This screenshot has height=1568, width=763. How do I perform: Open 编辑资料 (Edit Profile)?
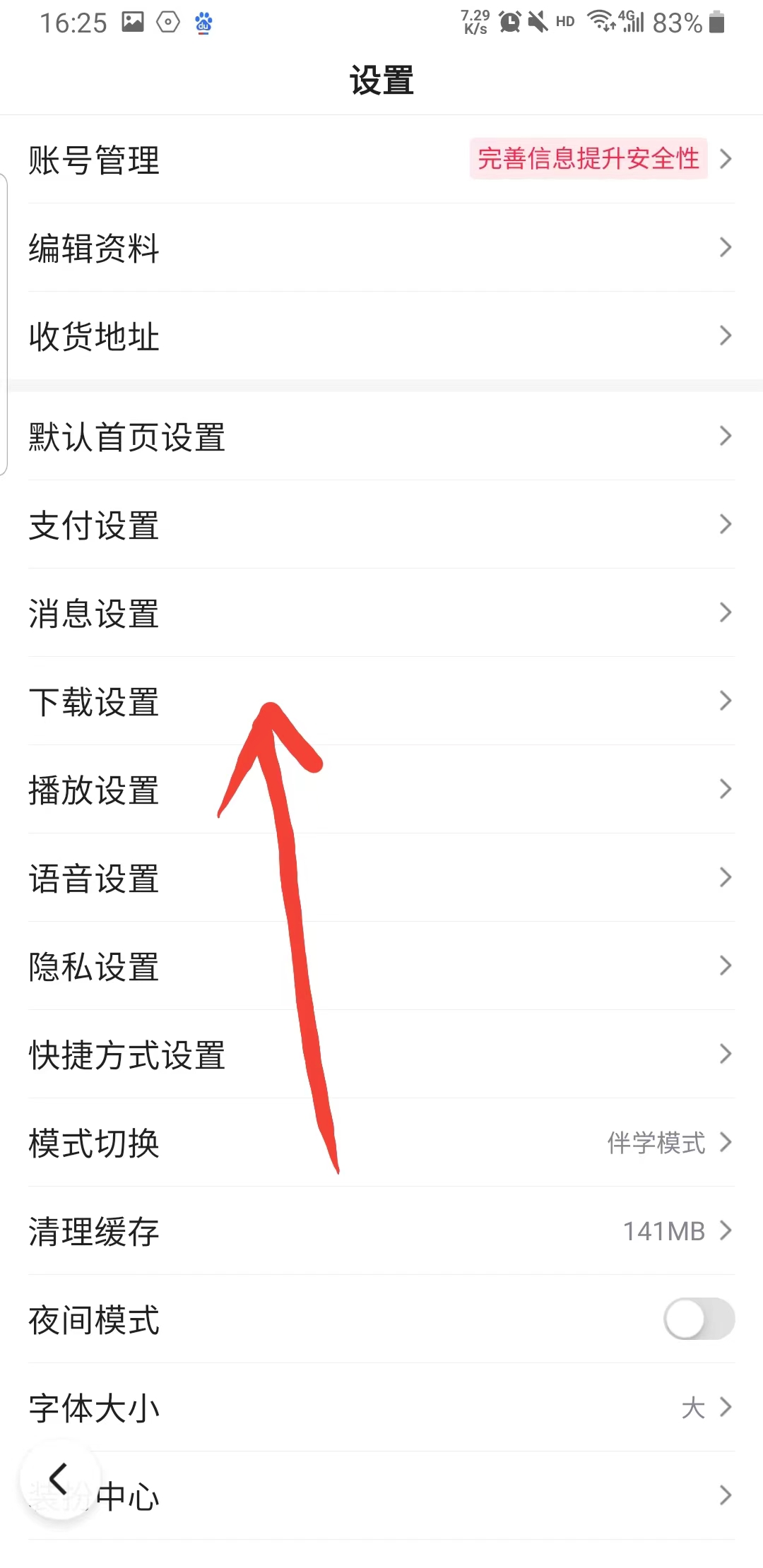coord(94,249)
